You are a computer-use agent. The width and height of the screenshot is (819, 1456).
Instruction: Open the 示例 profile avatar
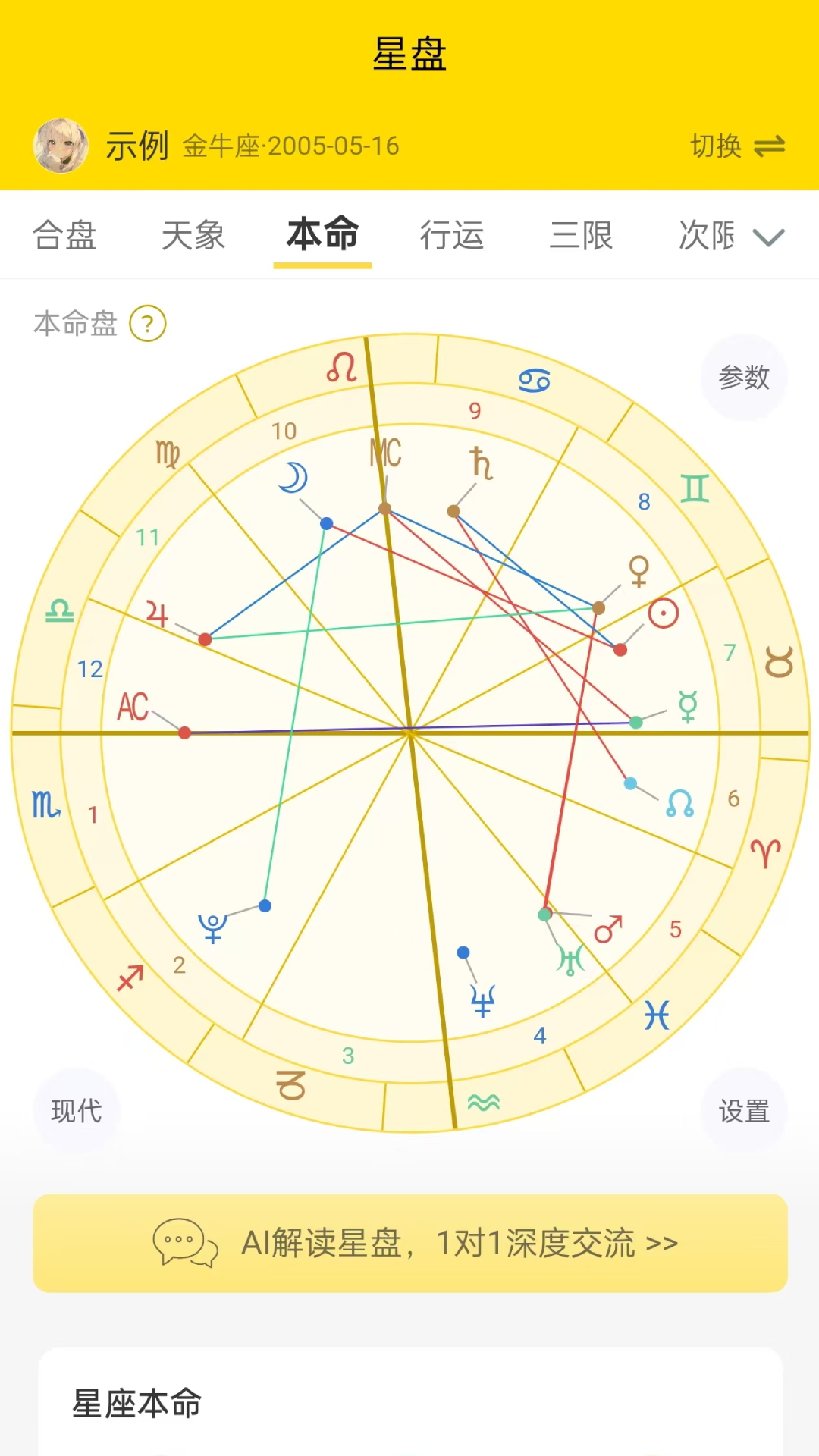click(x=61, y=146)
